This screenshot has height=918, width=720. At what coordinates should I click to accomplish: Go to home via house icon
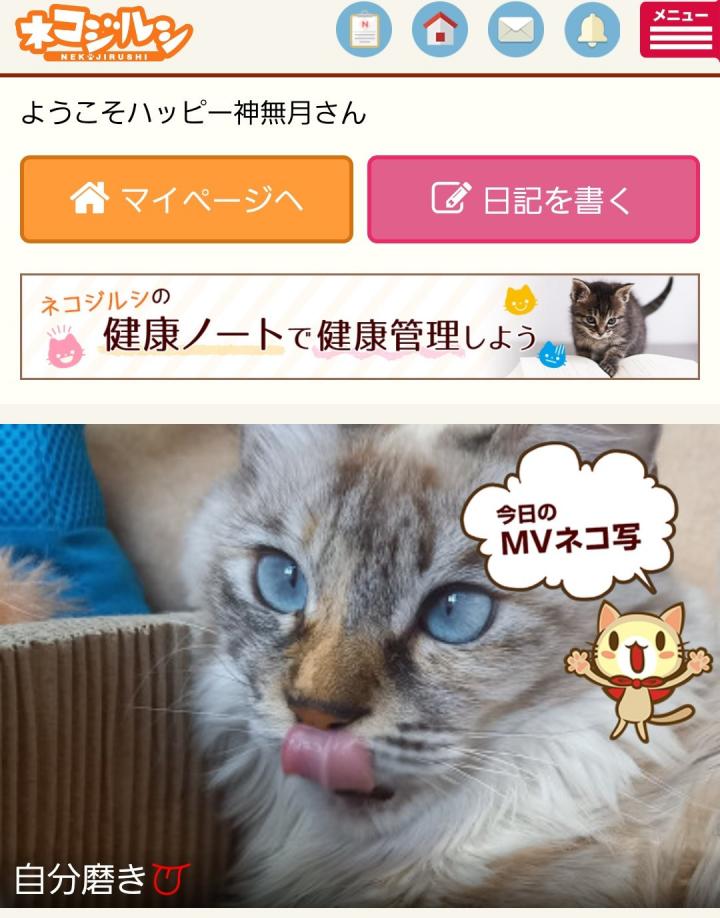pyautogui.click(x=440, y=30)
